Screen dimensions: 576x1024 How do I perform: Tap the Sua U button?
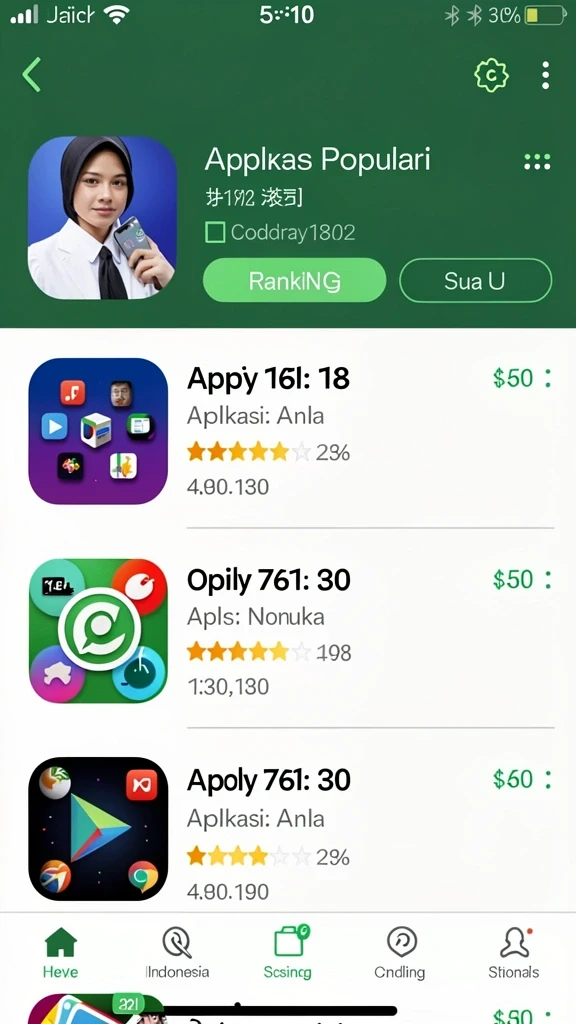(475, 281)
